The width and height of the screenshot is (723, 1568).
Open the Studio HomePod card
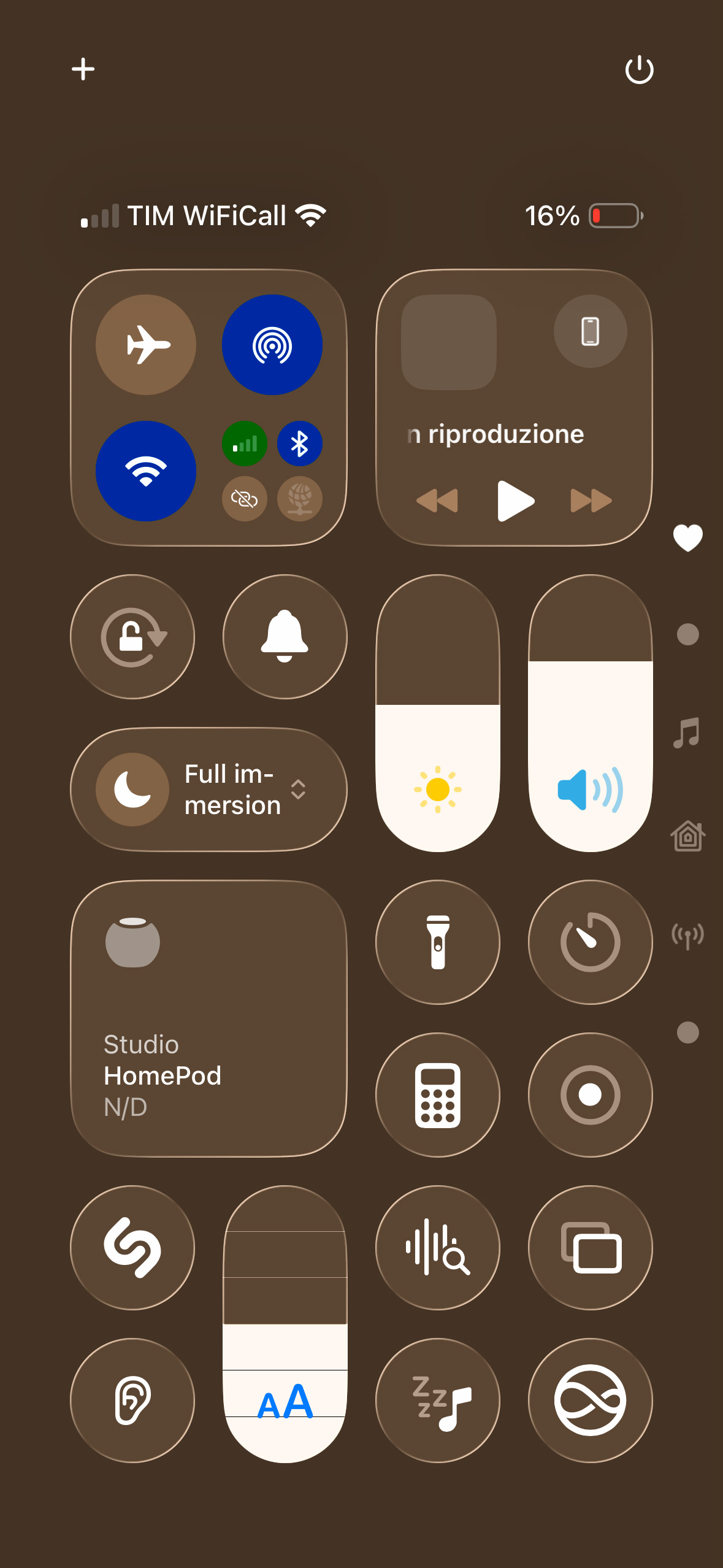[x=208, y=1018]
